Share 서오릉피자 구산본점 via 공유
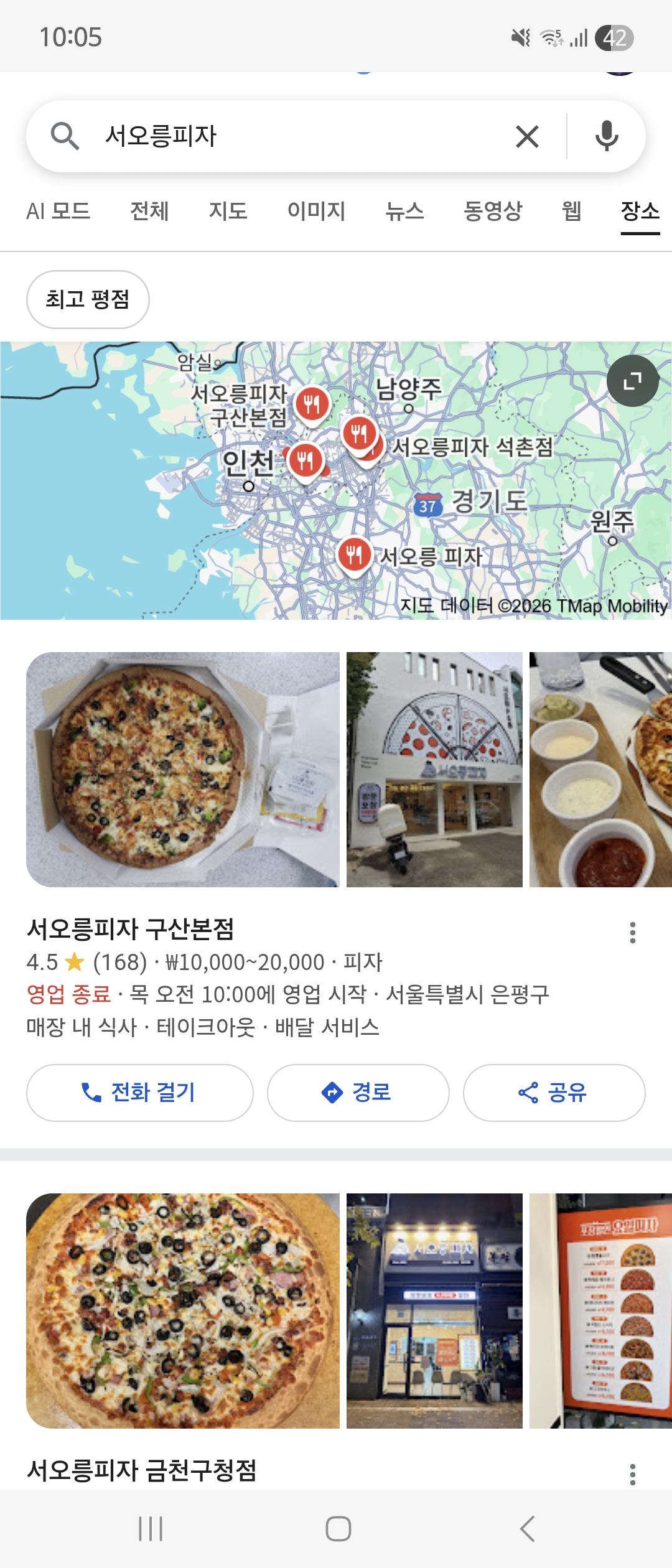This screenshot has height=1568, width=672. tap(554, 1093)
